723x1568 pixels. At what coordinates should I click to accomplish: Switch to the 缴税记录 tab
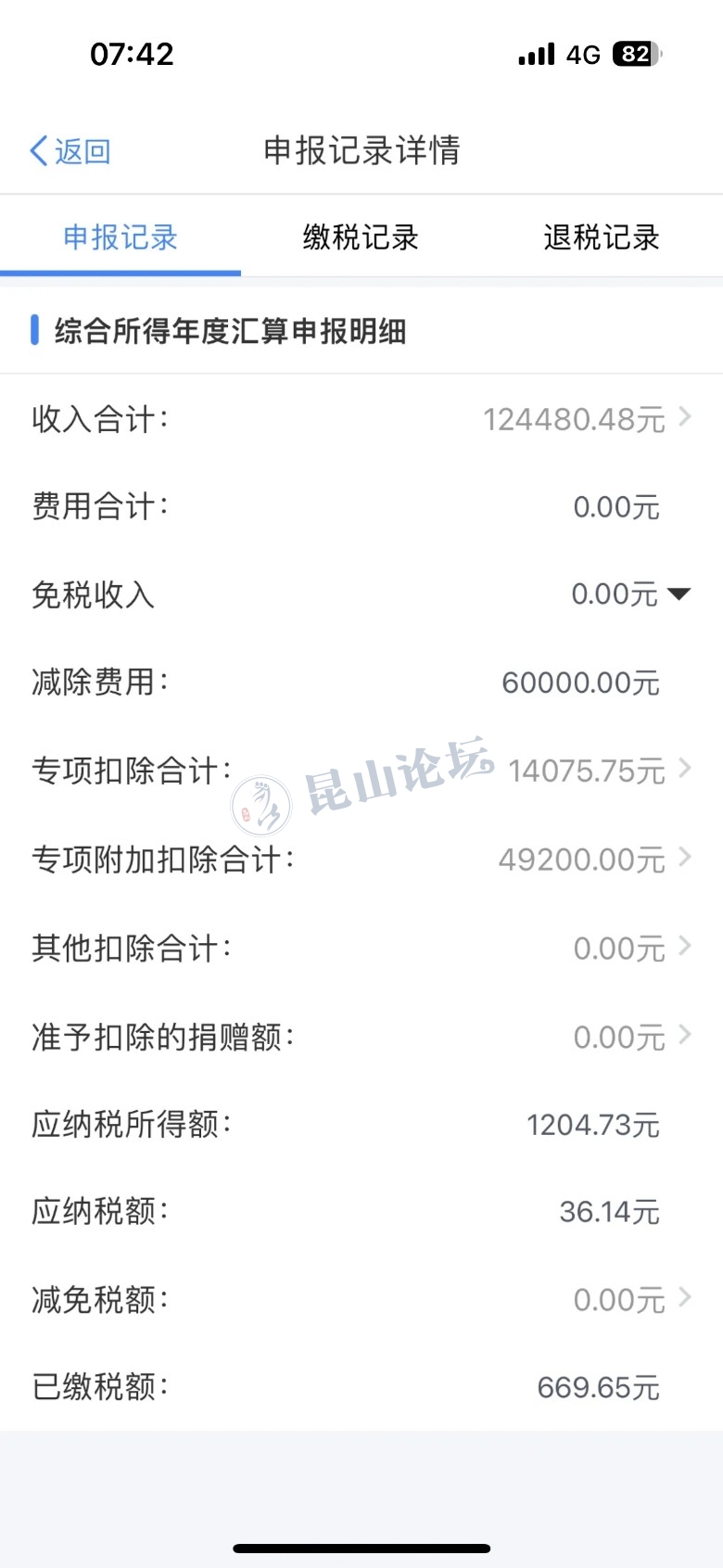pos(361,237)
